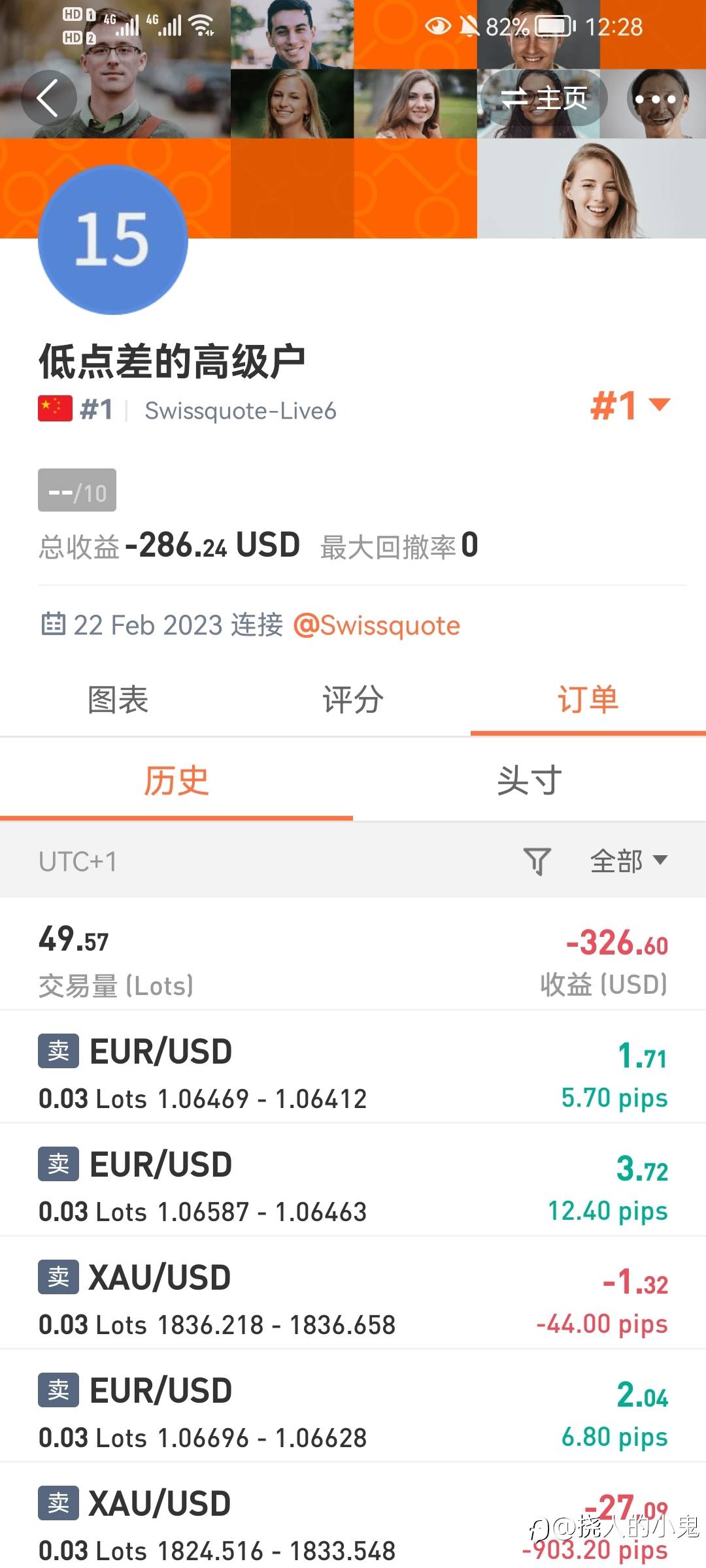Select the 历史 sub-tab
706x1568 pixels.
(176, 781)
